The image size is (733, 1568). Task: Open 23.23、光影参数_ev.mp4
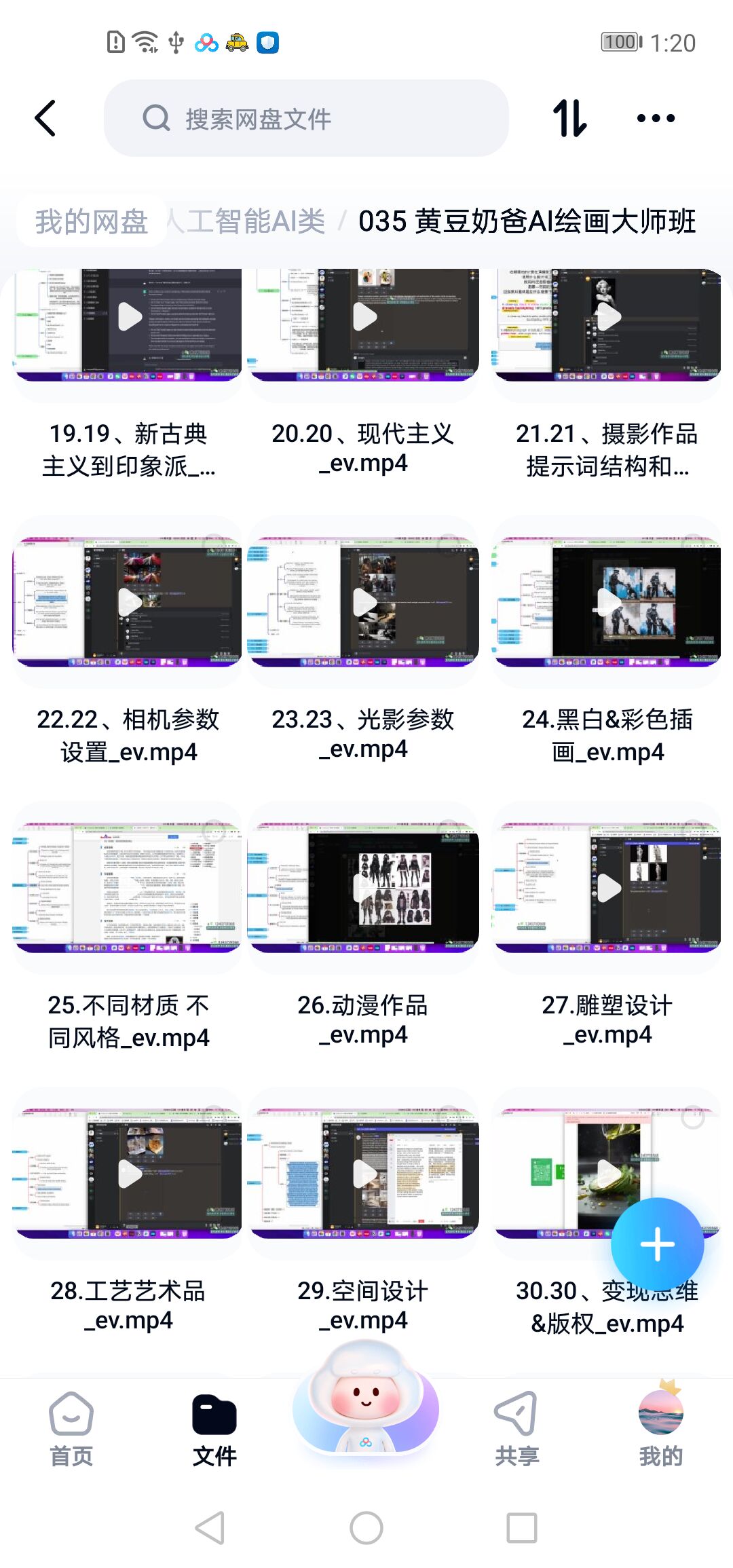(x=364, y=602)
